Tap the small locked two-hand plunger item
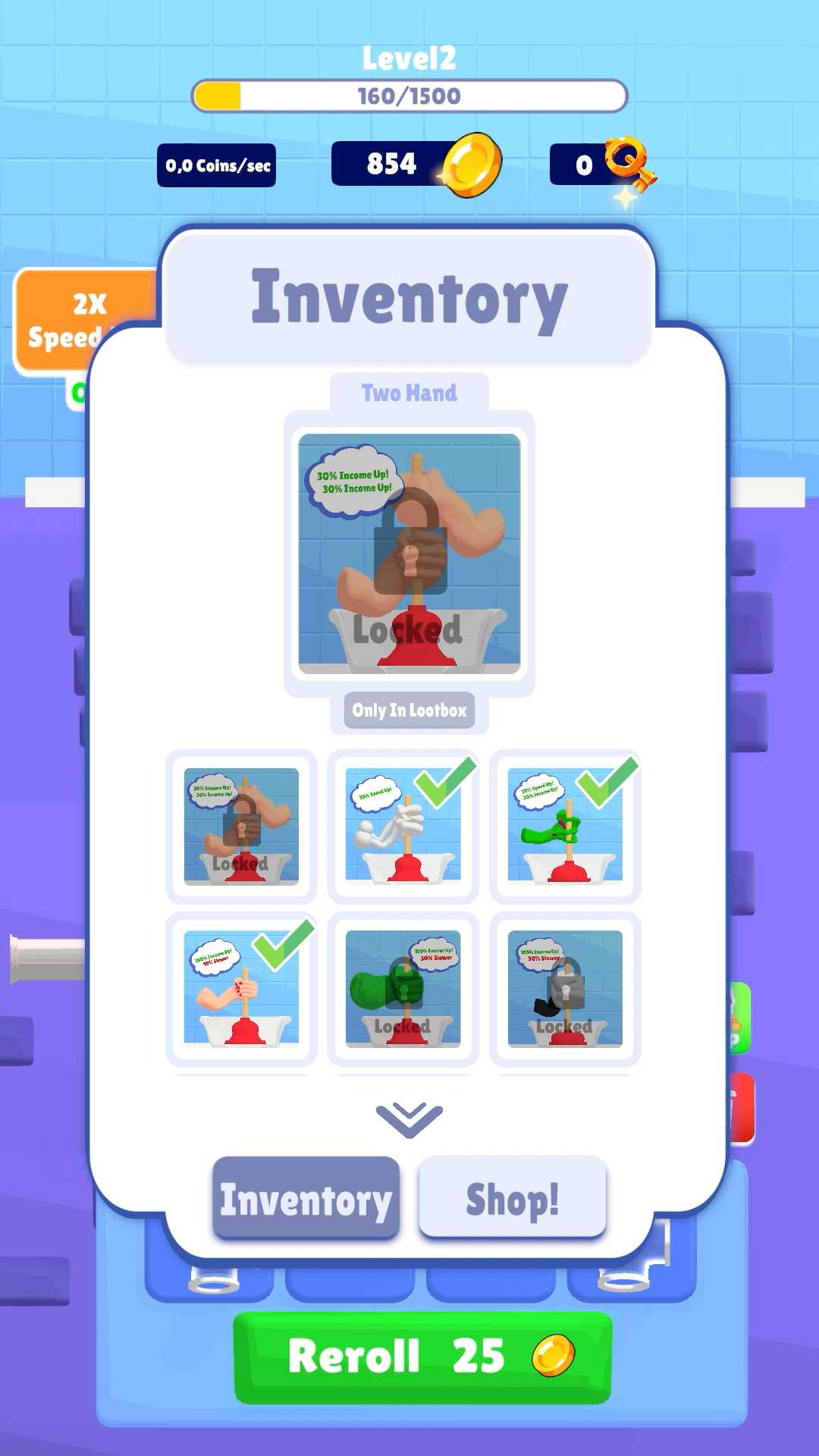The width and height of the screenshot is (819, 1456). click(x=241, y=826)
